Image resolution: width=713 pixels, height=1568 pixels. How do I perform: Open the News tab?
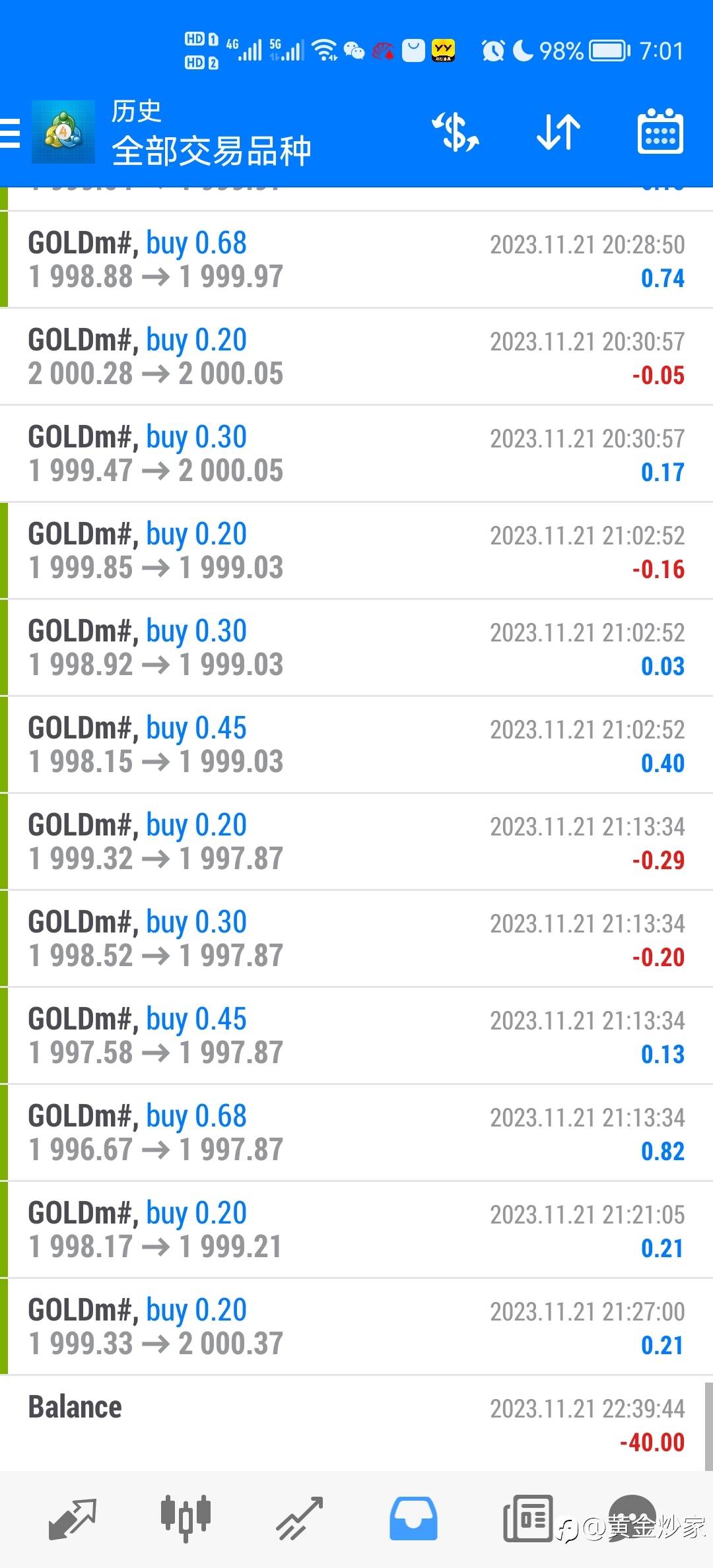coord(527,1518)
